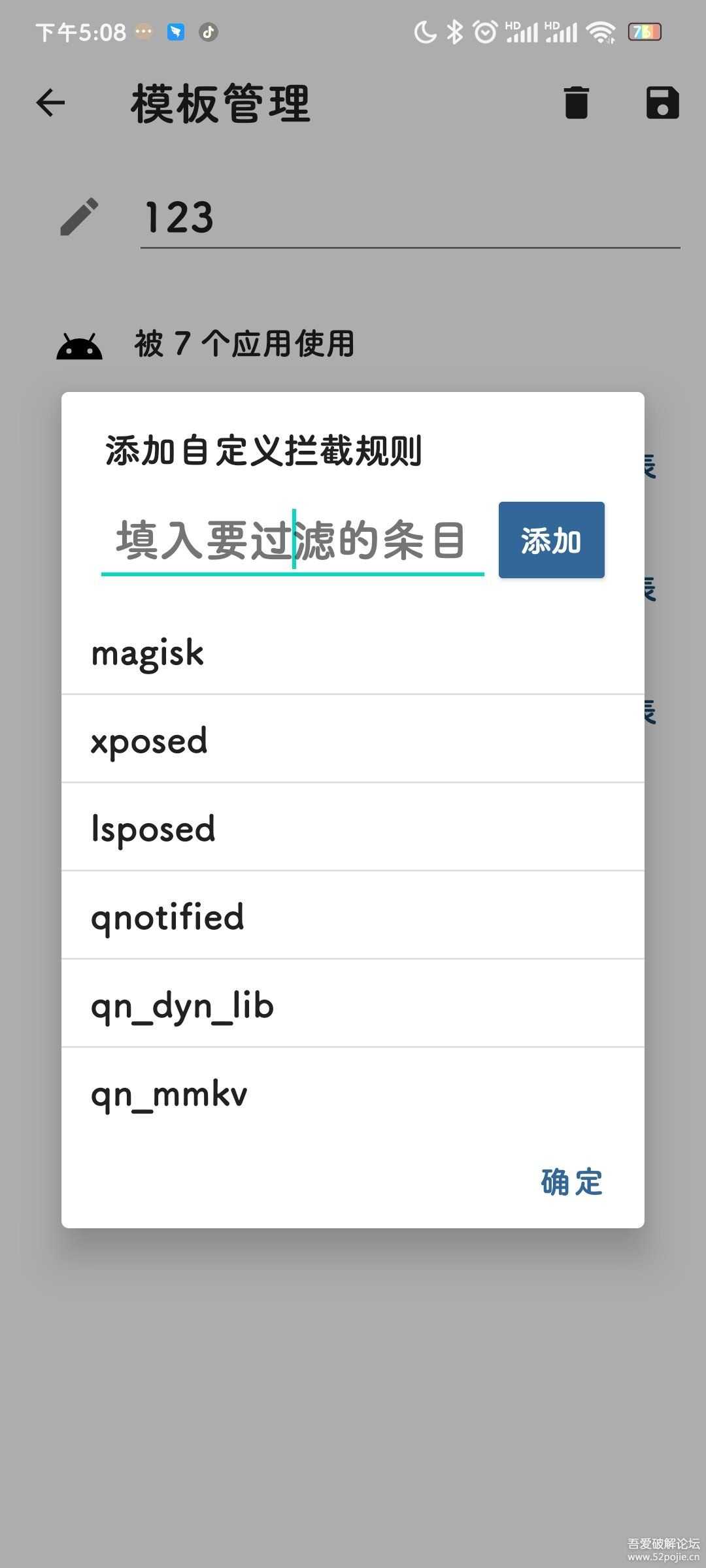Select the qn_mmkv rule entry
The width and height of the screenshot is (706, 1568).
click(353, 1093)
